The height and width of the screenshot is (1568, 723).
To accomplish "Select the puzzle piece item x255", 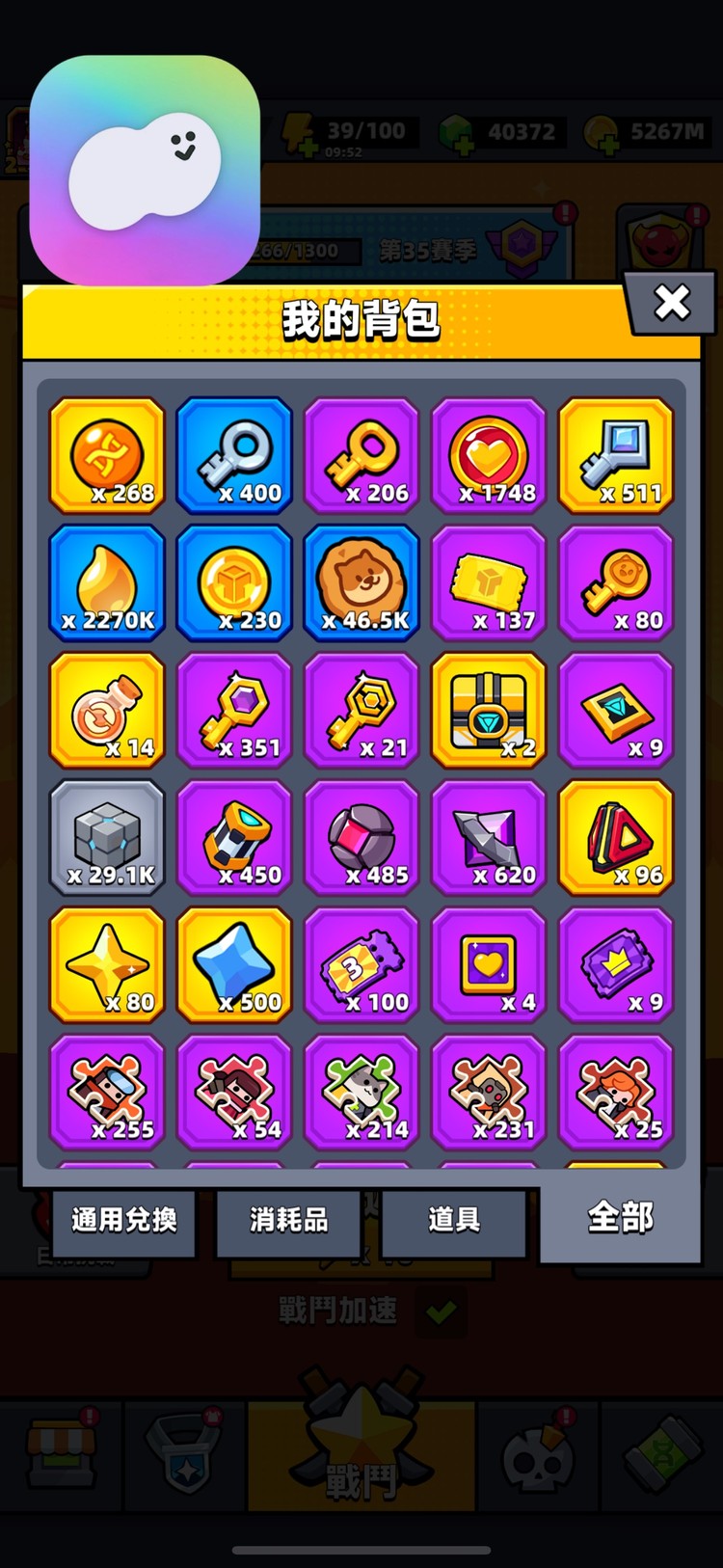I will (107, 1092).
